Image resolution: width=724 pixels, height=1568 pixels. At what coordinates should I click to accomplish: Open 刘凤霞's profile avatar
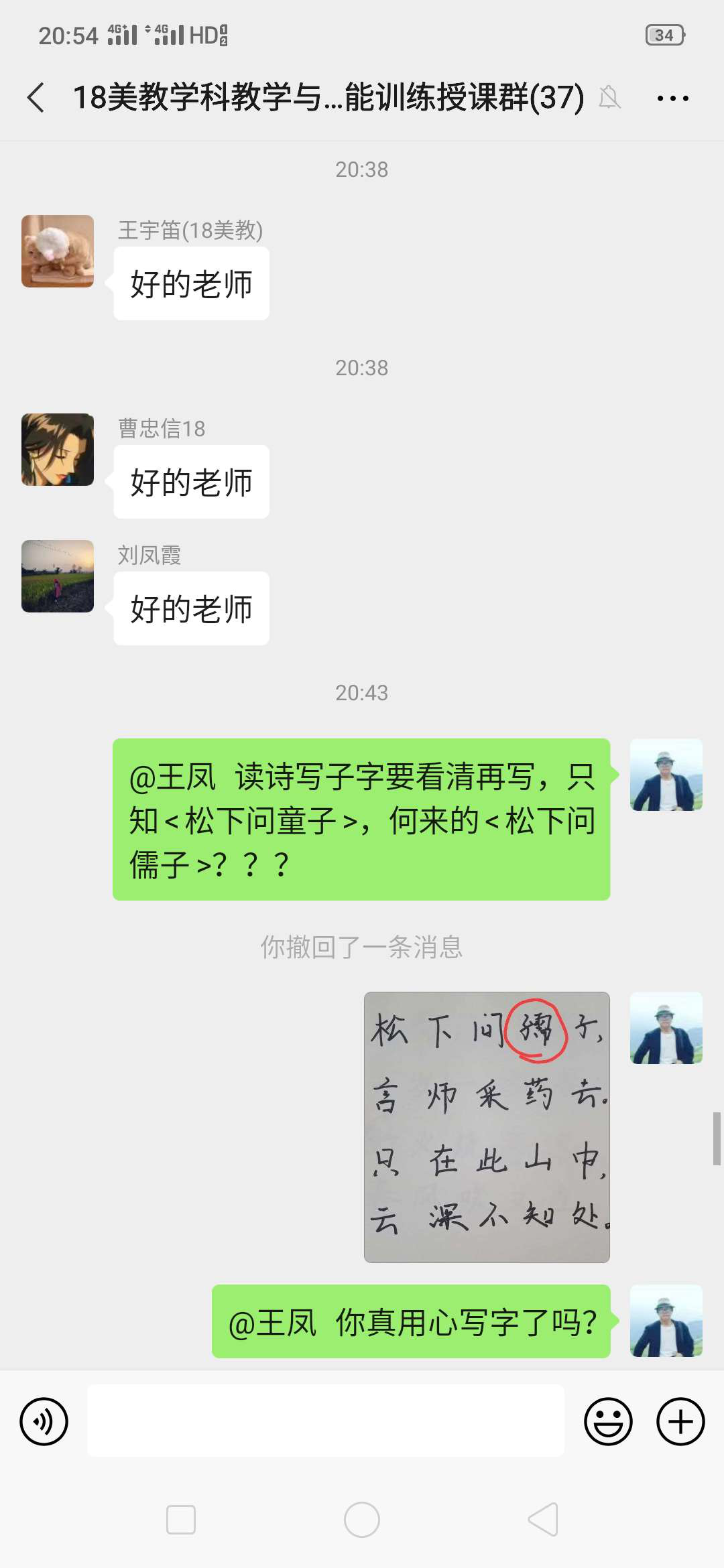tap(58, 576)
